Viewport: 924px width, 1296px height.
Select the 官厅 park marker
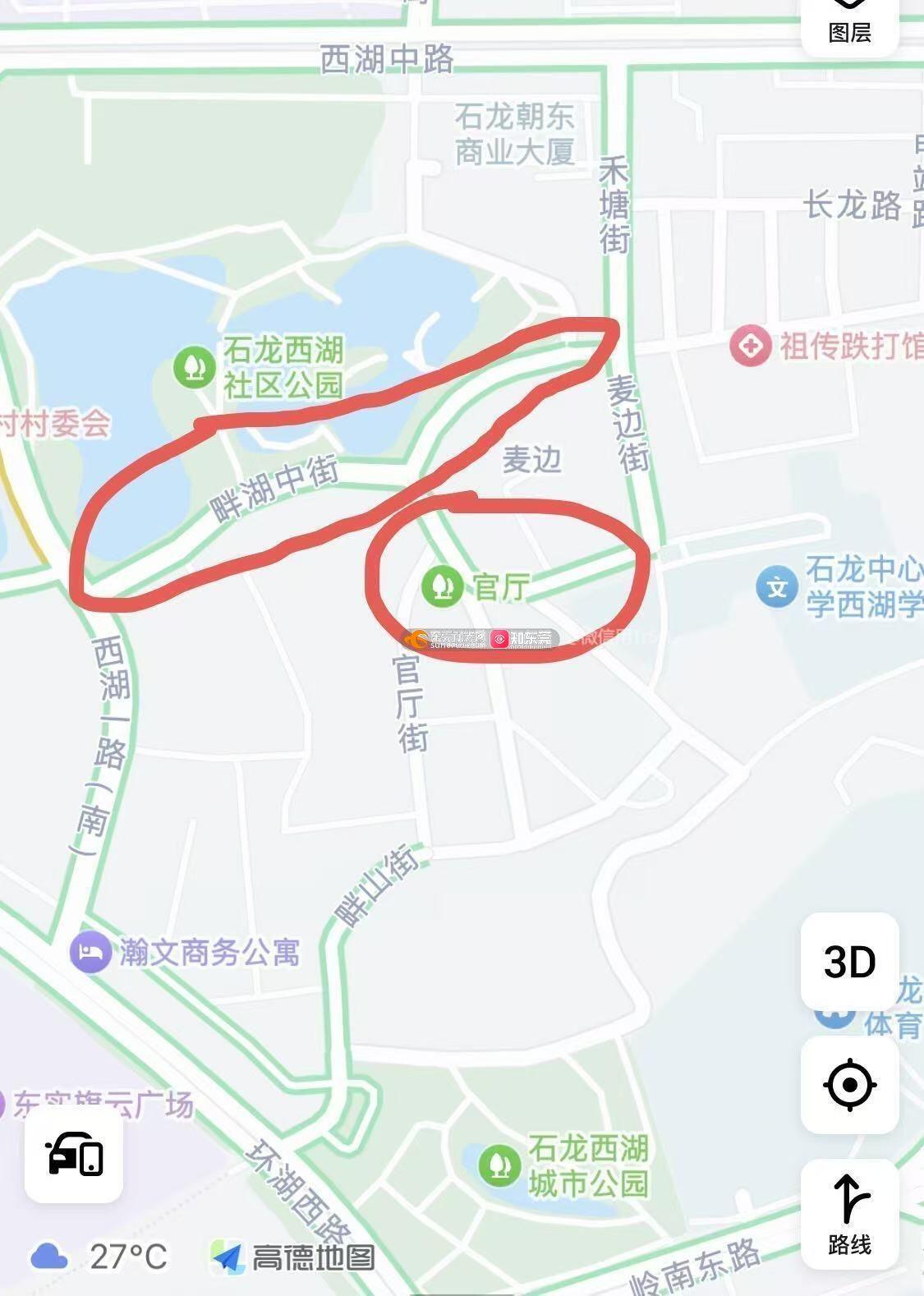click(443, 586)
